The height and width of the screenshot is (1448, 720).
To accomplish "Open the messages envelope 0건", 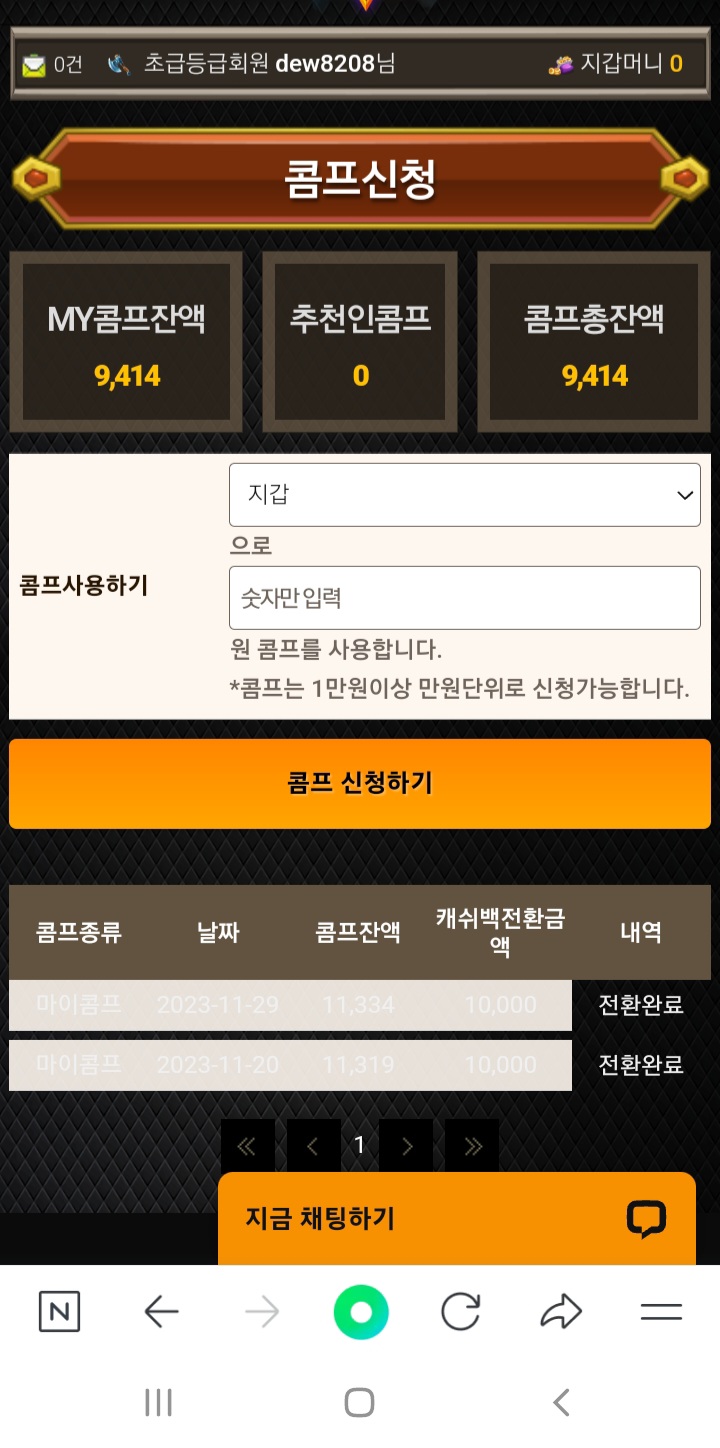I will [x=52, y=65].
